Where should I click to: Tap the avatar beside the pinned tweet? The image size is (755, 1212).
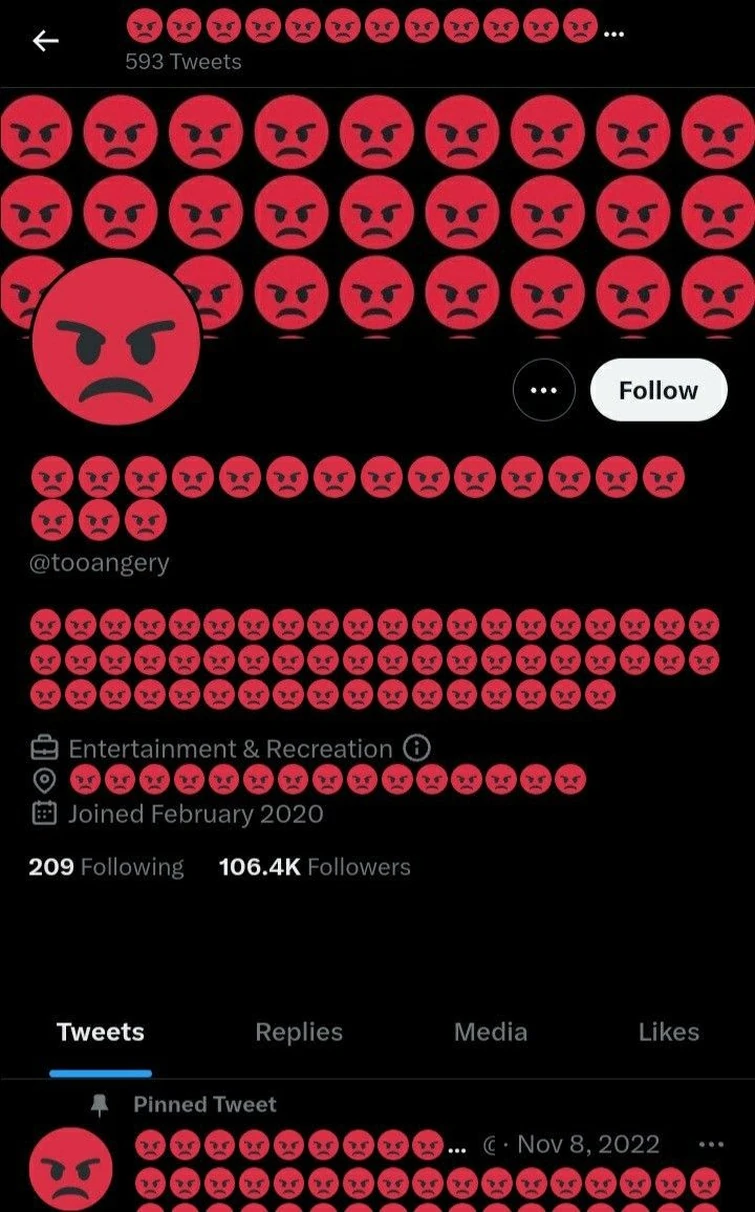point(70,1170)
